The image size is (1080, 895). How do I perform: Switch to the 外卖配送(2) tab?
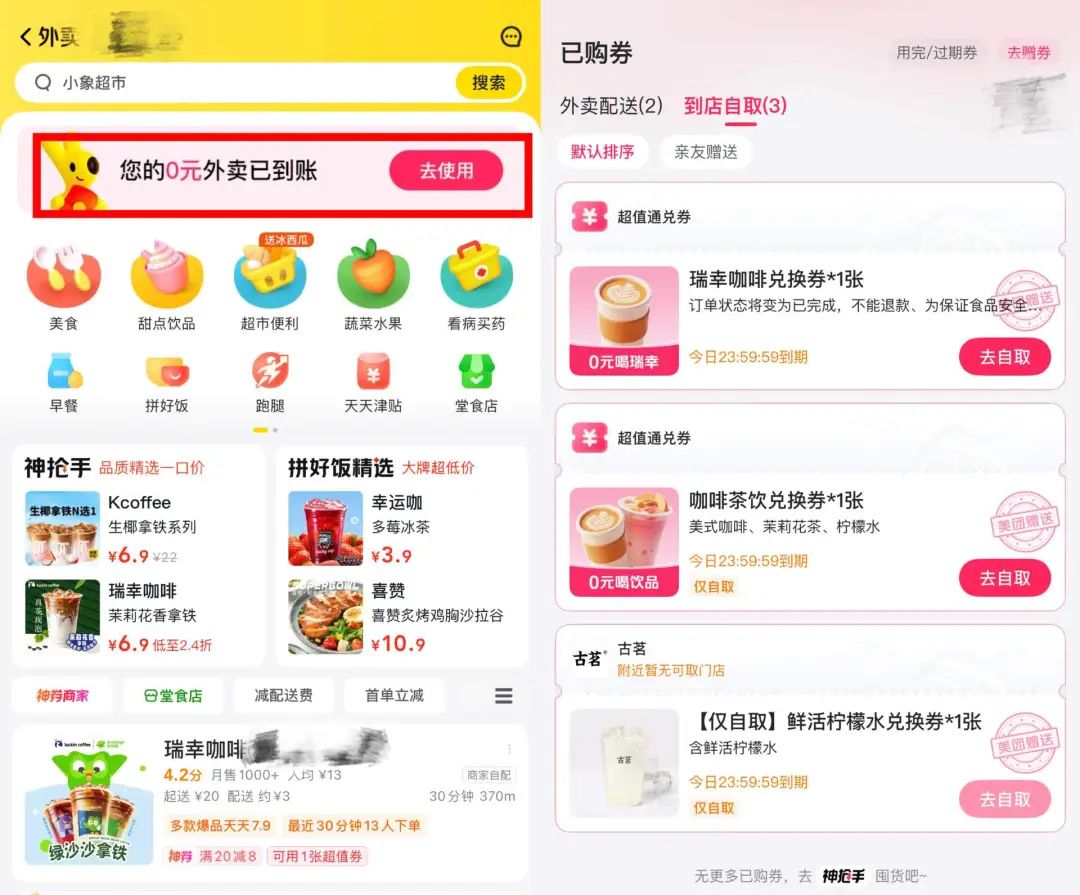[611, 106]
